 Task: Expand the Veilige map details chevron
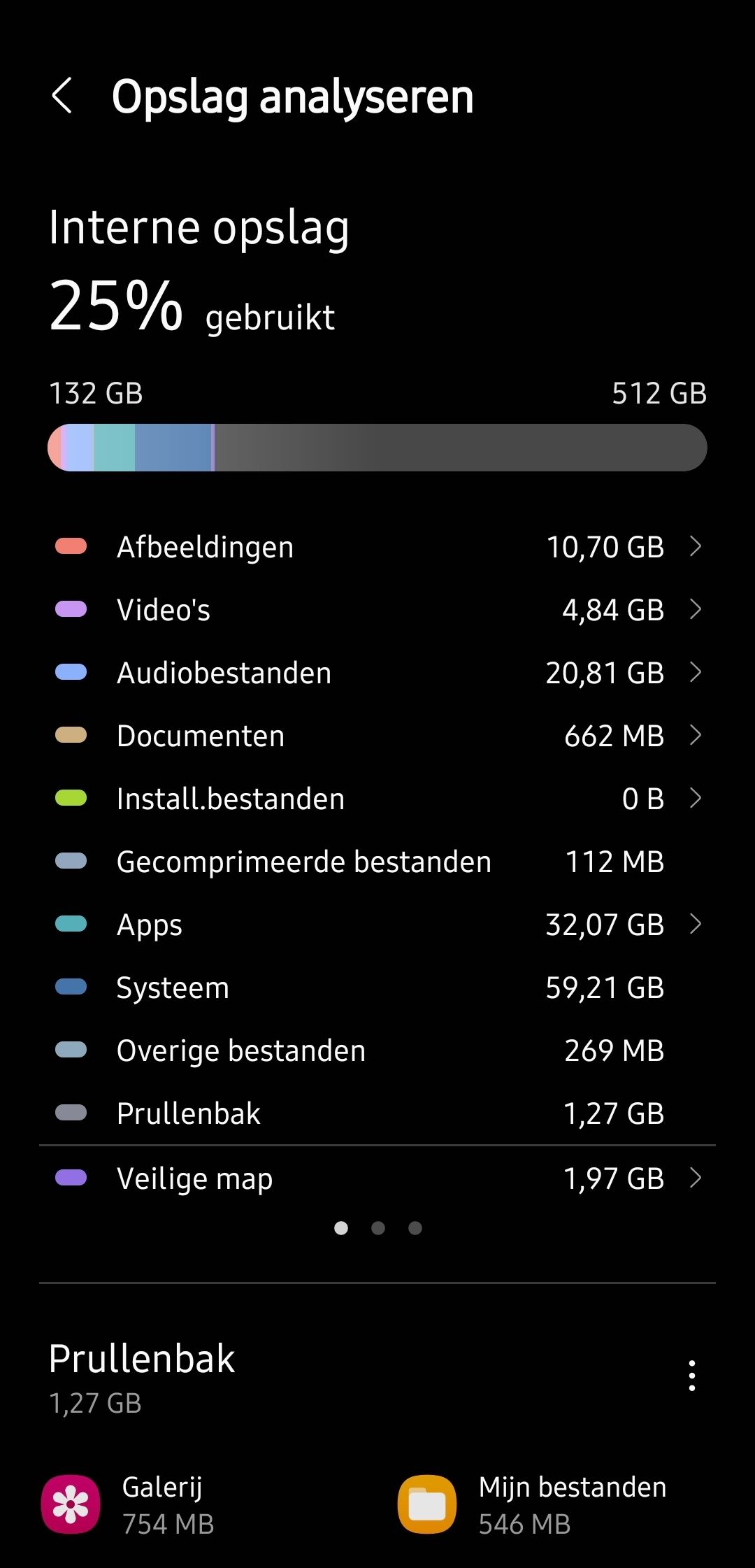tap(695, 1178)
